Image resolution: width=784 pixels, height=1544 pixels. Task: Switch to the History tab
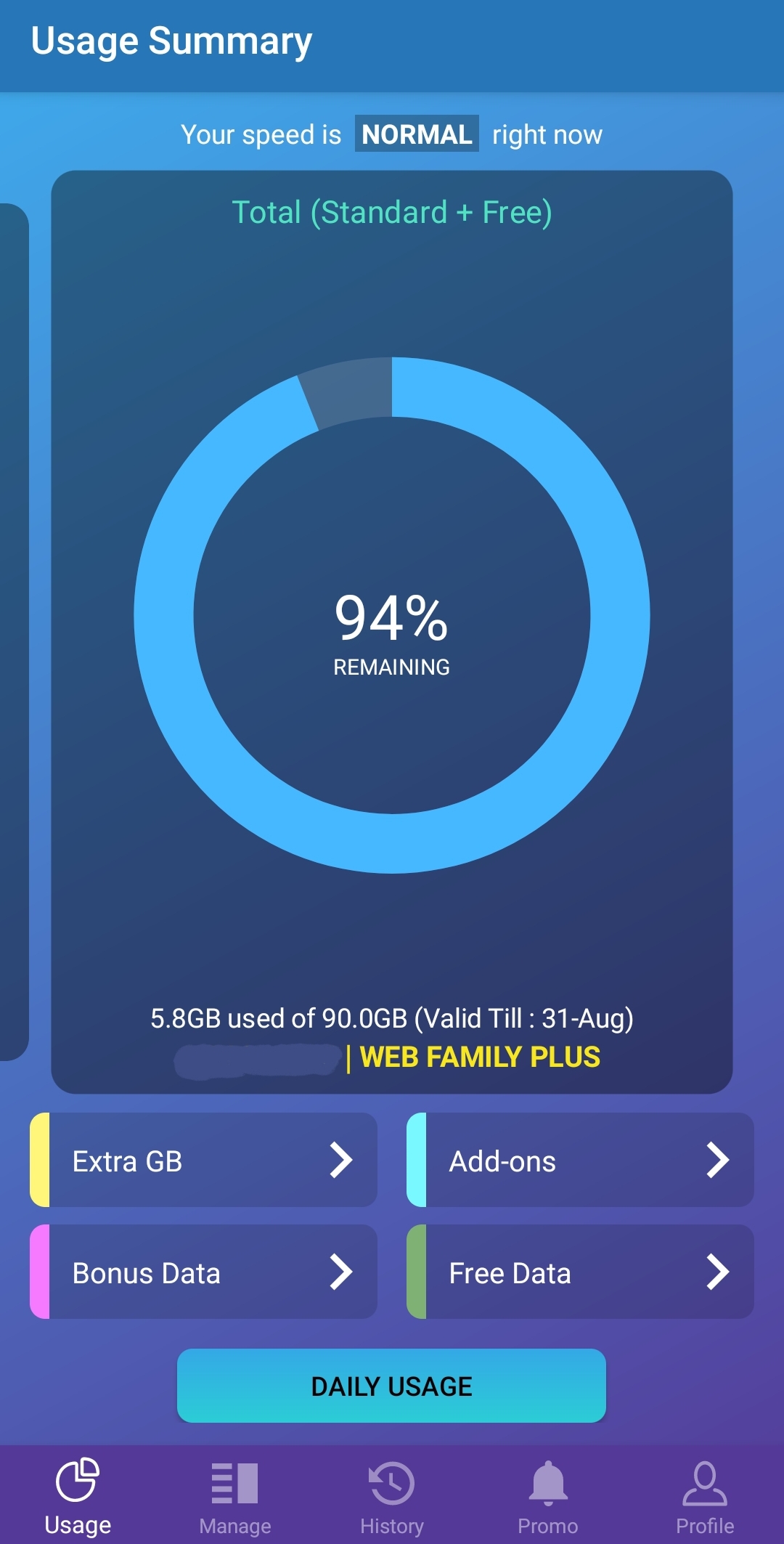pyautogui.click(x=391, y=1496)
